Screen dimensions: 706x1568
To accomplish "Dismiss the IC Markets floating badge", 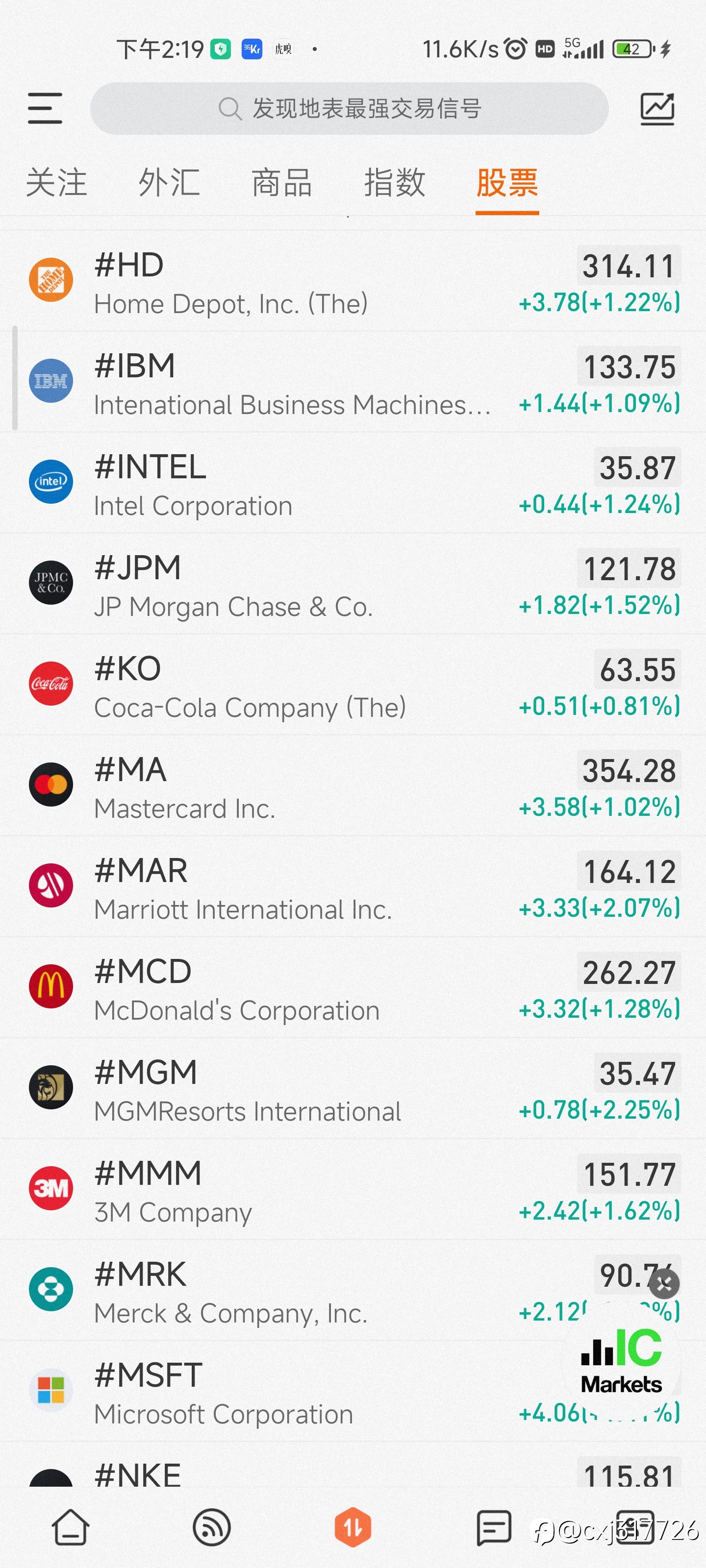I will coord(664,1284).
